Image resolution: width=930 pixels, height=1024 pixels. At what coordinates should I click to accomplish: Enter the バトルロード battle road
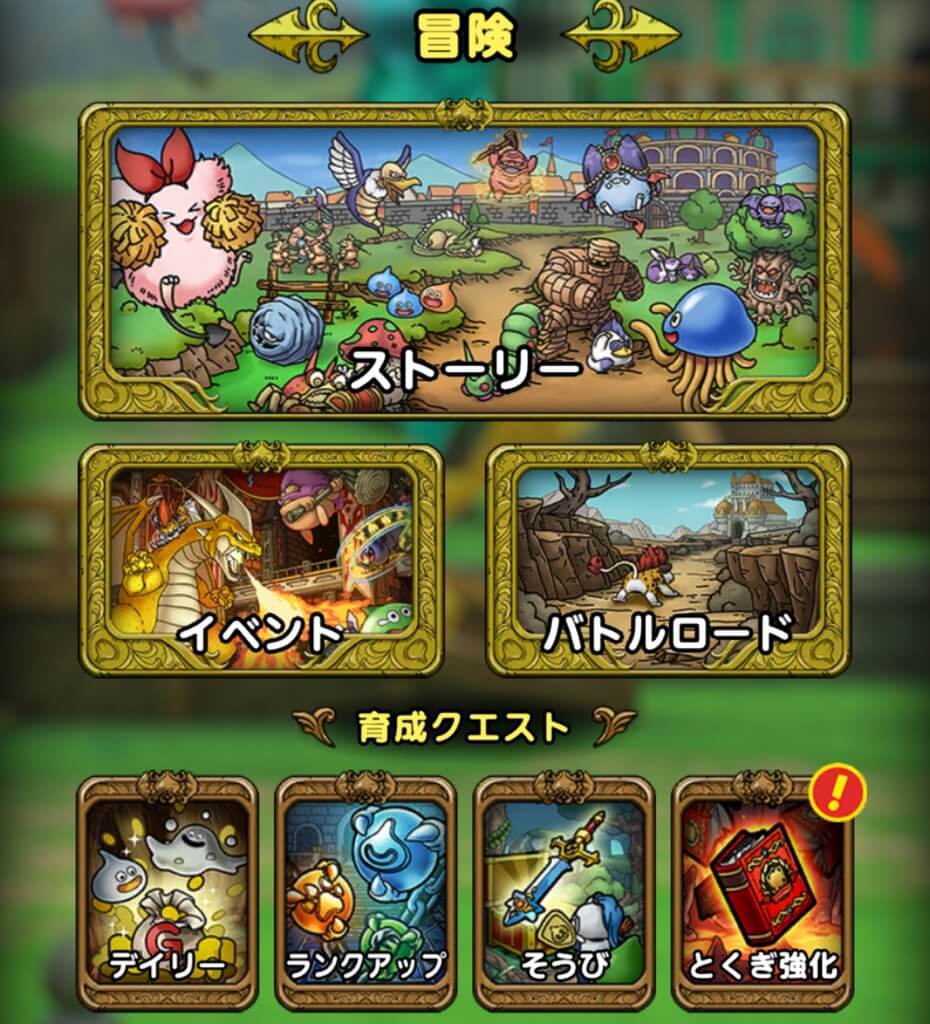pos(667,560)
